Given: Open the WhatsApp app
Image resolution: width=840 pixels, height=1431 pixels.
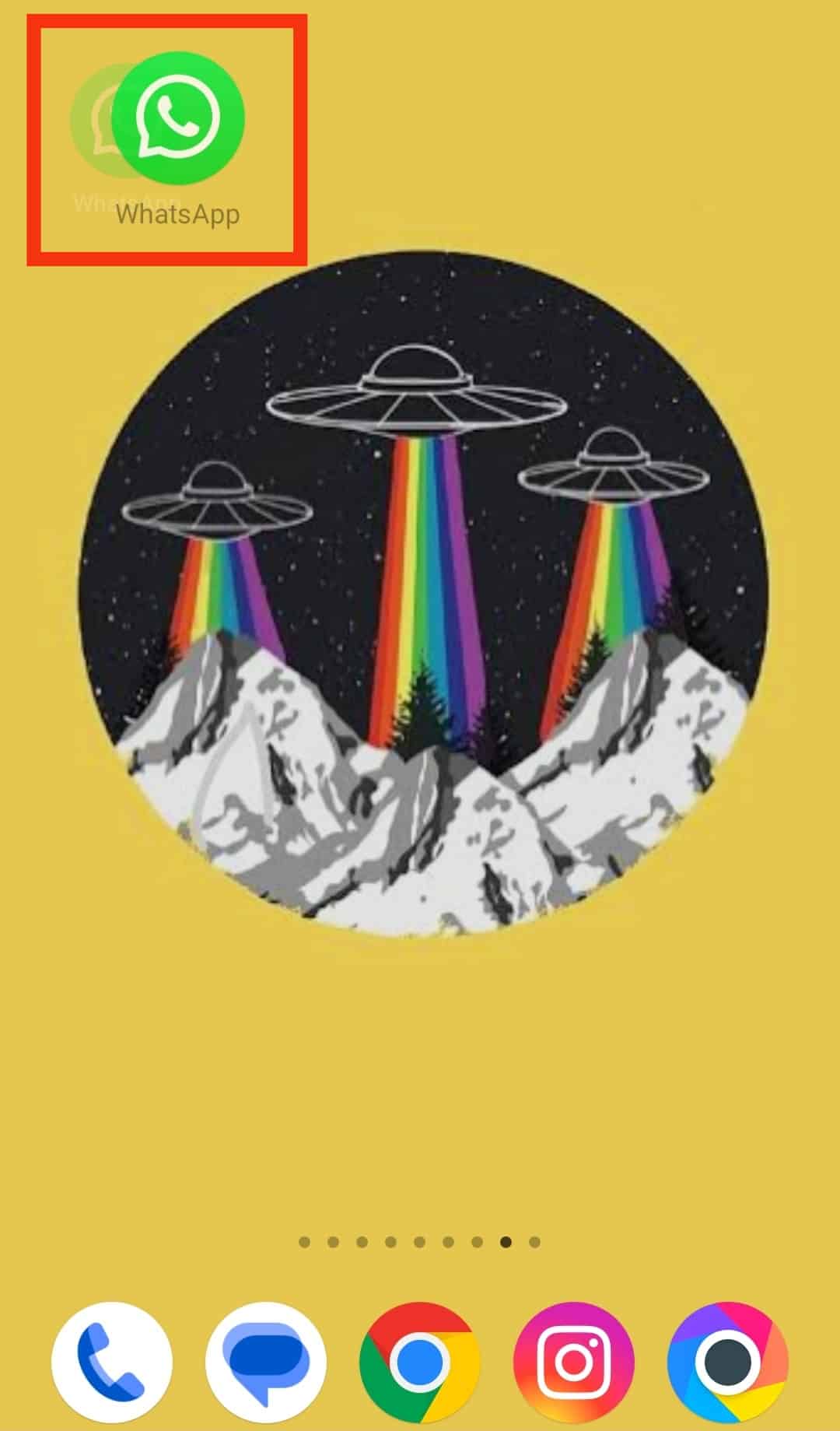Looking at the screenshot, I should [x=178, y=118].
